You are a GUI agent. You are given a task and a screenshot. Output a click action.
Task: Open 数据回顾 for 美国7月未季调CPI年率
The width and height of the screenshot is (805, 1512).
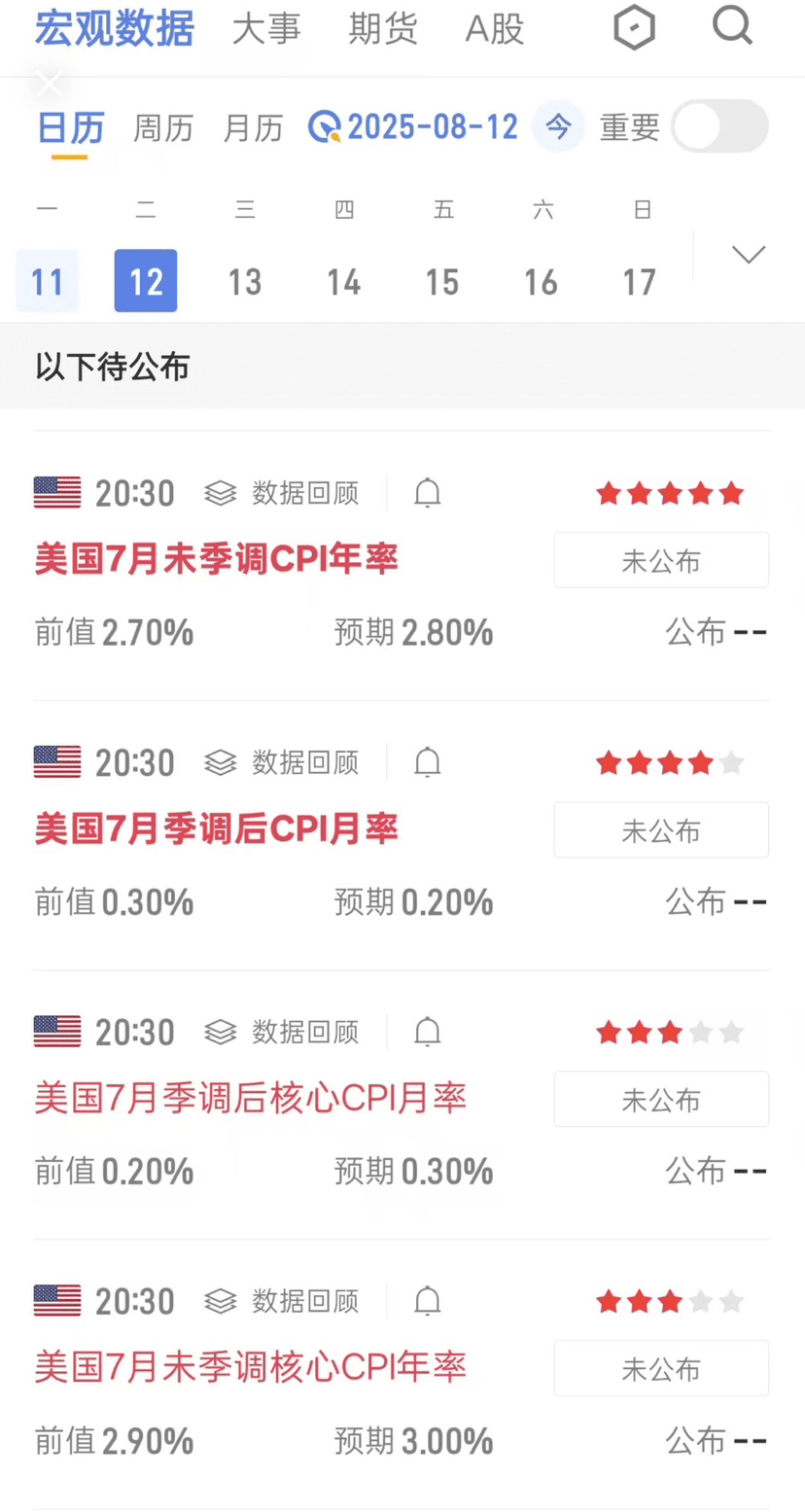[x=282, y=493]
